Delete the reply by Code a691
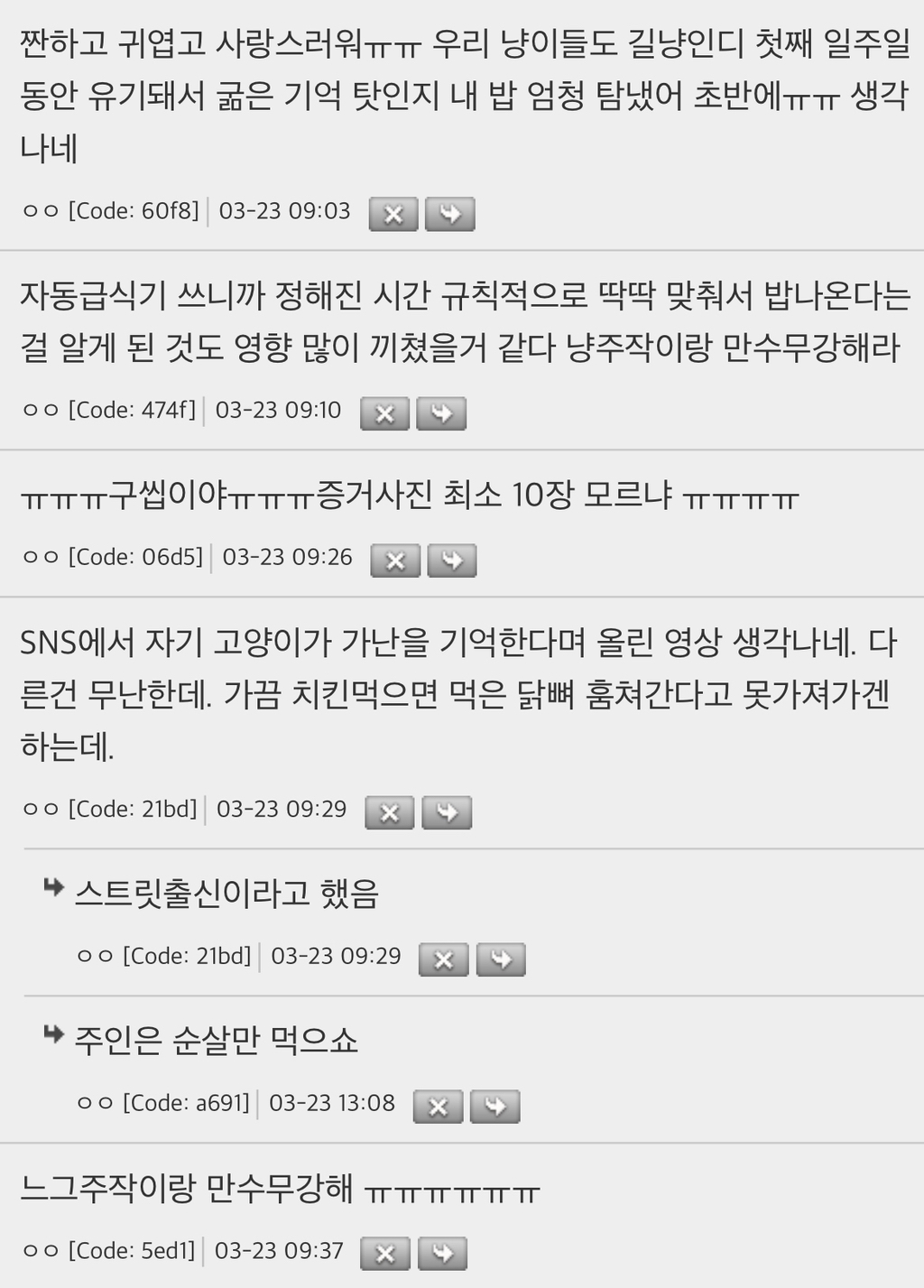The width and height of the screenshot is (924, 1288). 438,1107
